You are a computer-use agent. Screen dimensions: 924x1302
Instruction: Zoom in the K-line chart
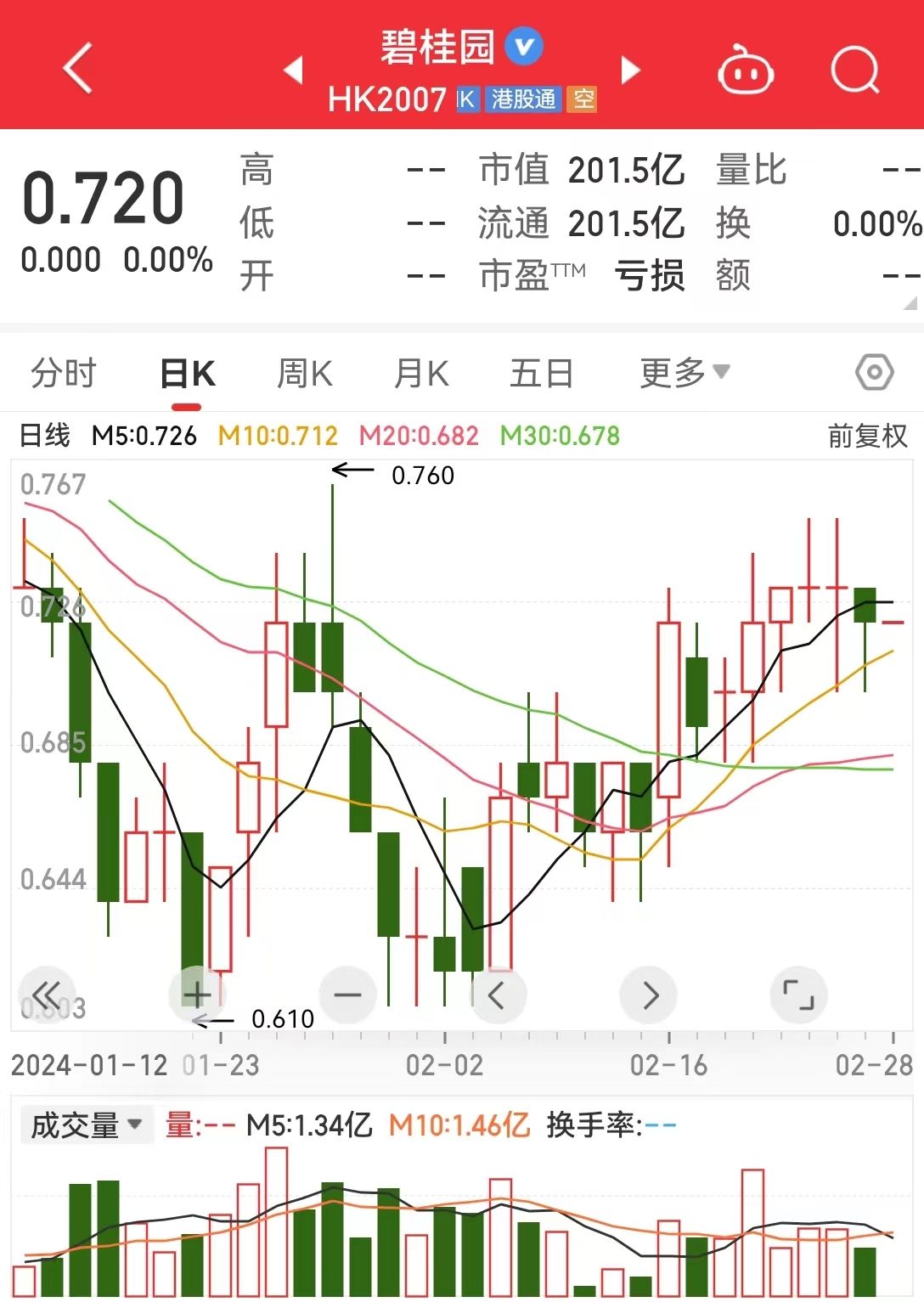click(197, 995)
